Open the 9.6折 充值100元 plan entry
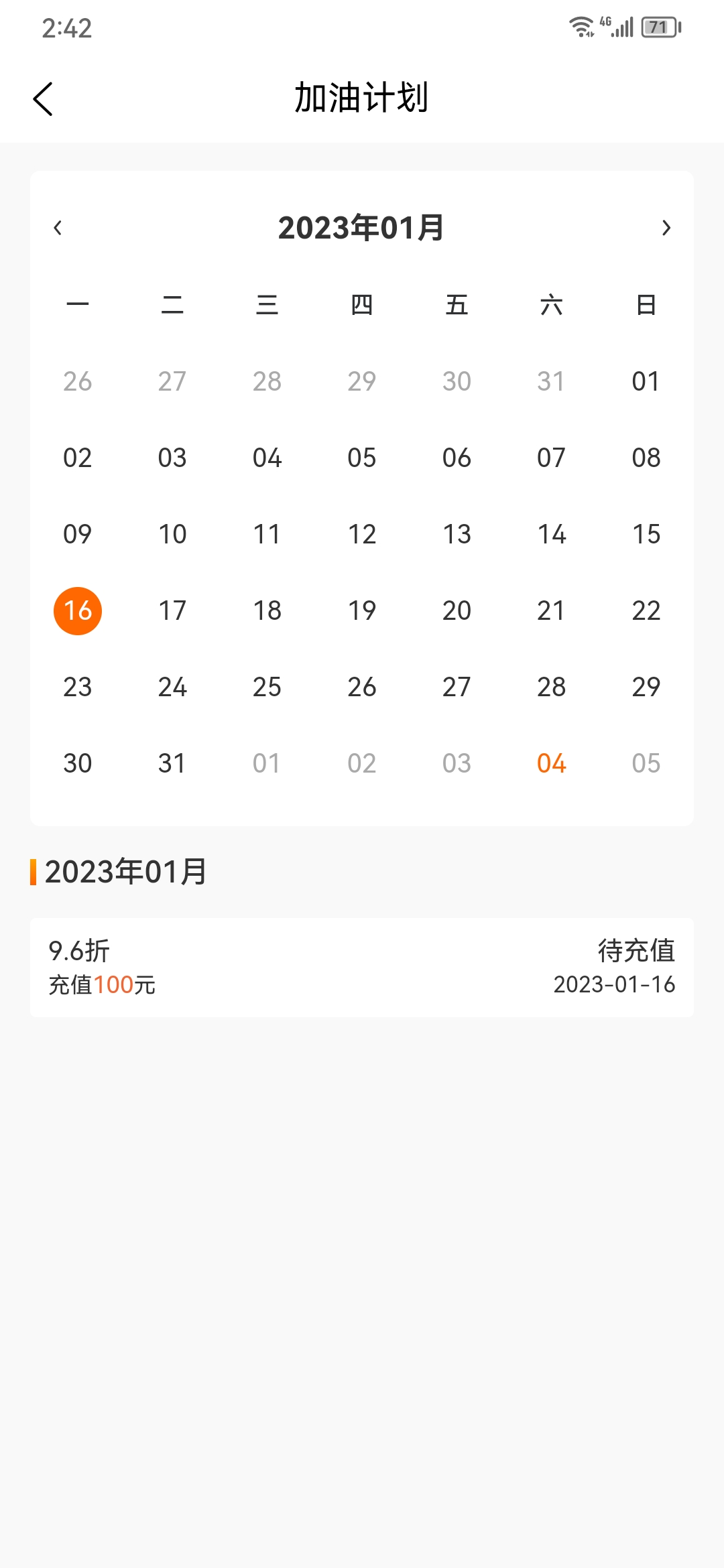724x1568 pixels. 362,968
